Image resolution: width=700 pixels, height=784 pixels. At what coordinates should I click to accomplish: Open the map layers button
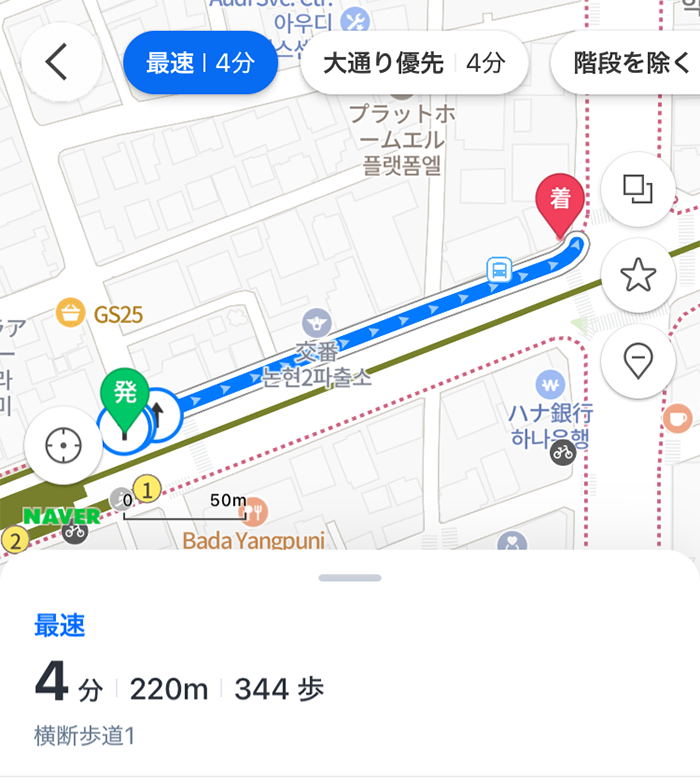tap(638, 188)
